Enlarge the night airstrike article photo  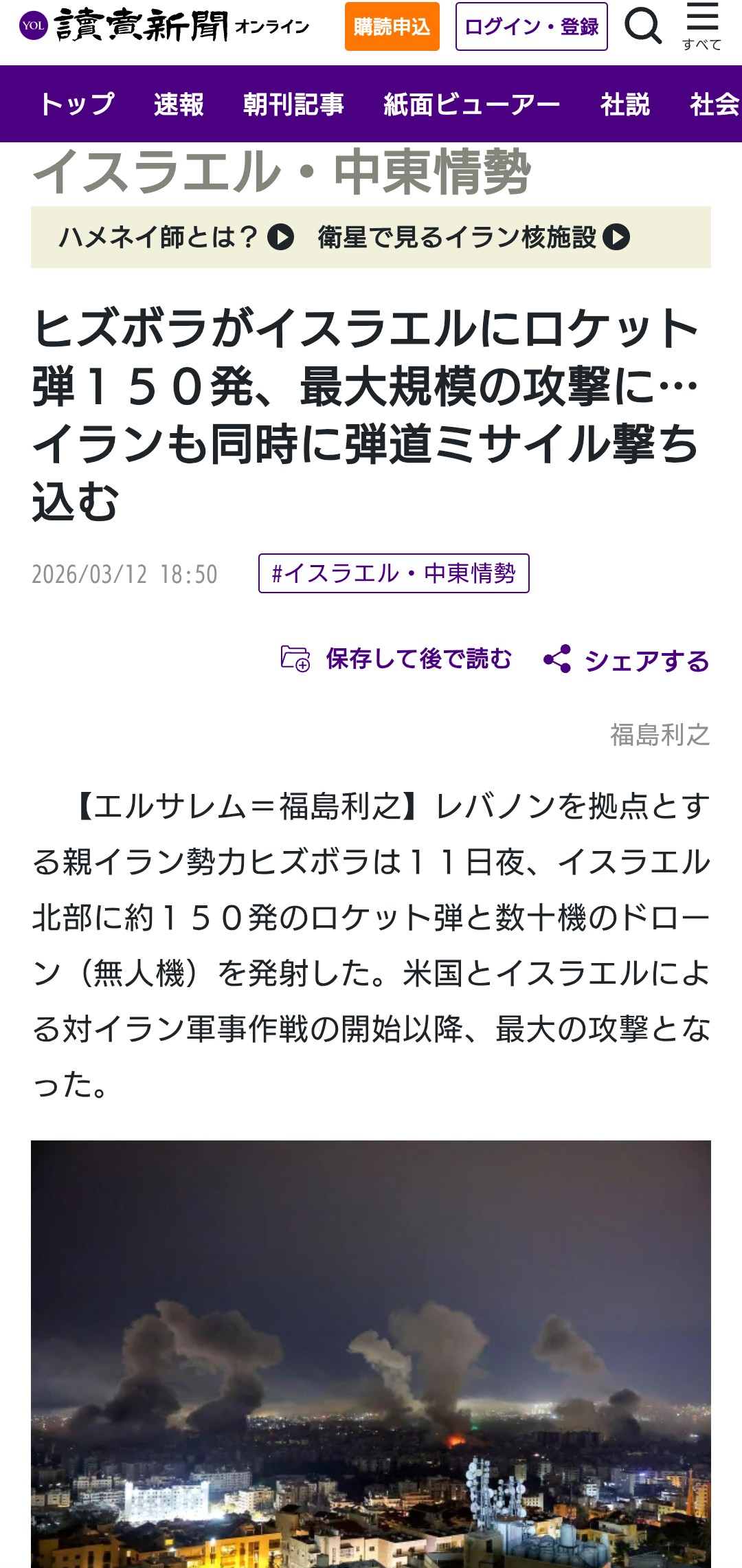point(371,1354)
